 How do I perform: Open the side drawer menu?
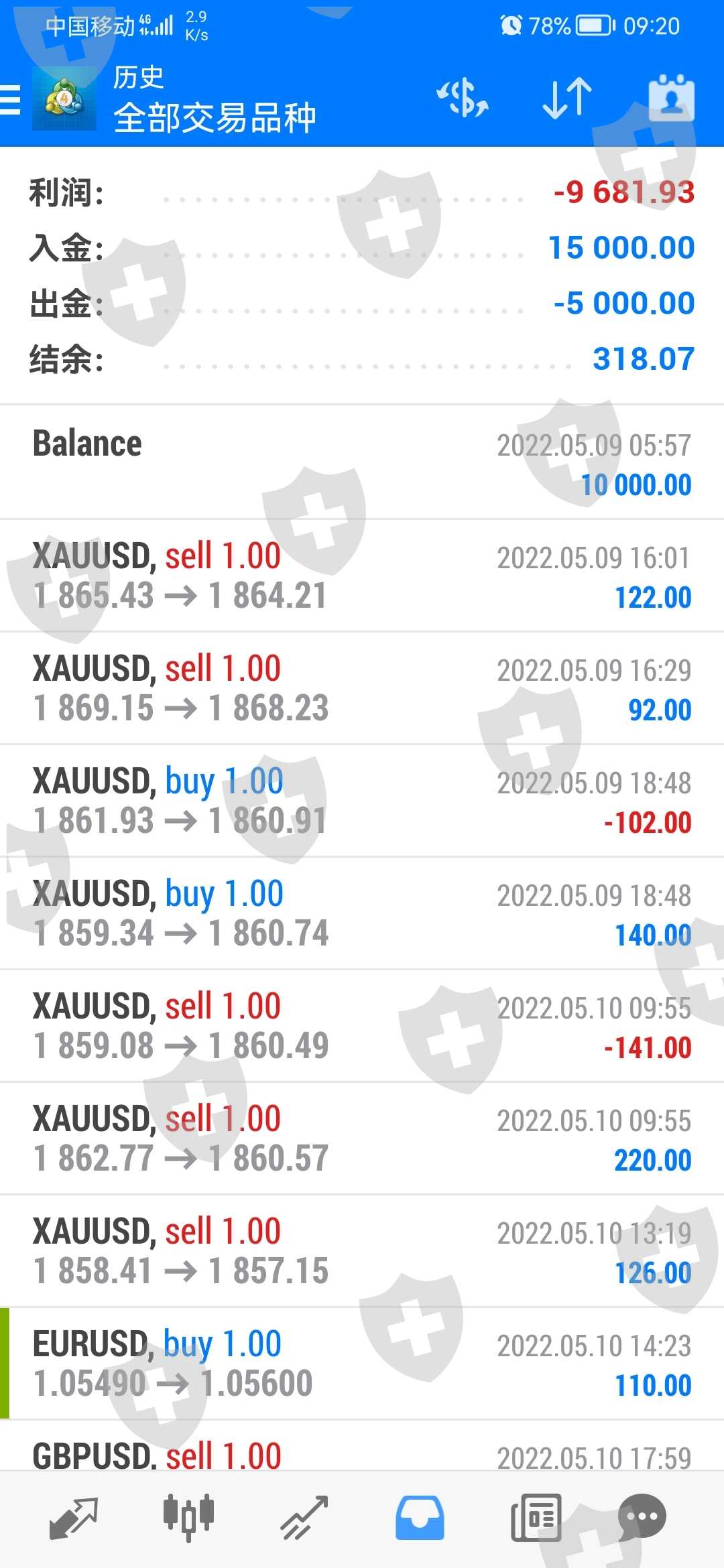point(12,101)
